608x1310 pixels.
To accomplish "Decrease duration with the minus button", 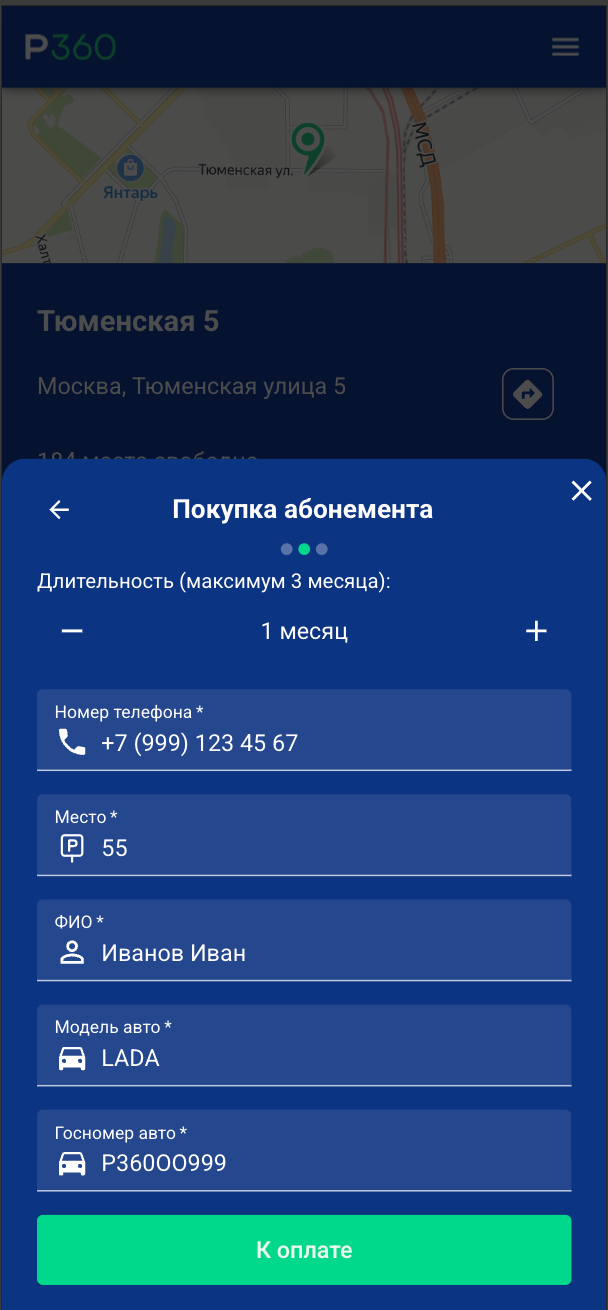I will (x=72, y=631).
